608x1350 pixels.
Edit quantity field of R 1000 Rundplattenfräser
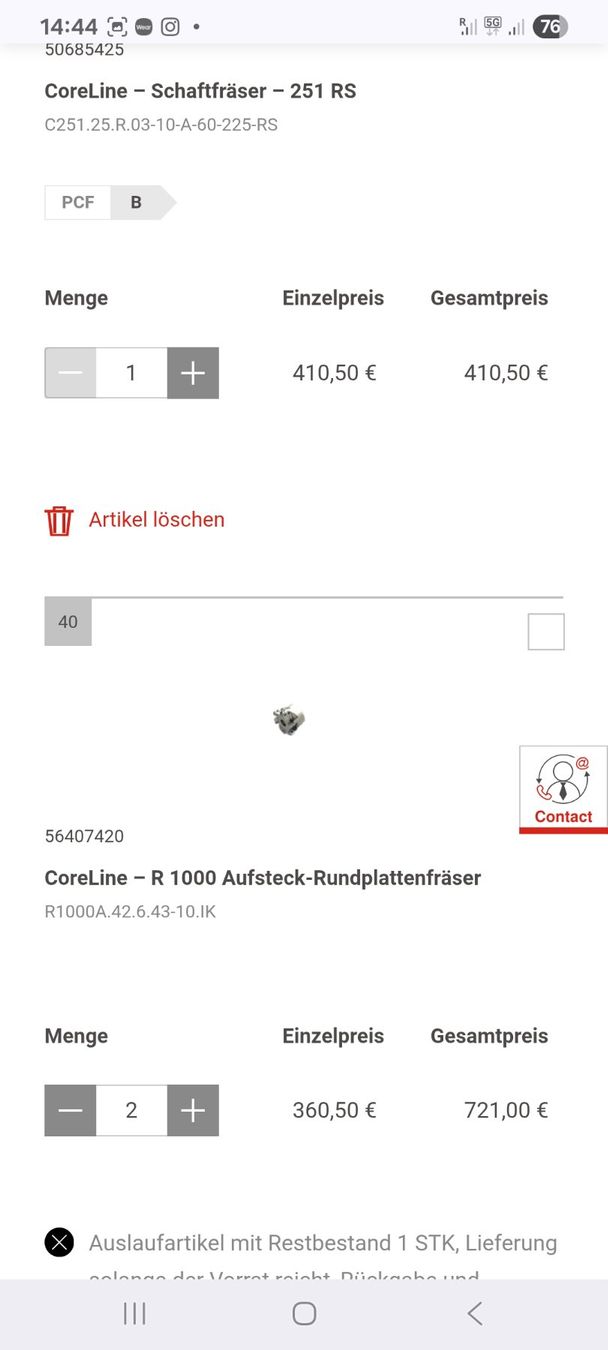click(131, 1110)
